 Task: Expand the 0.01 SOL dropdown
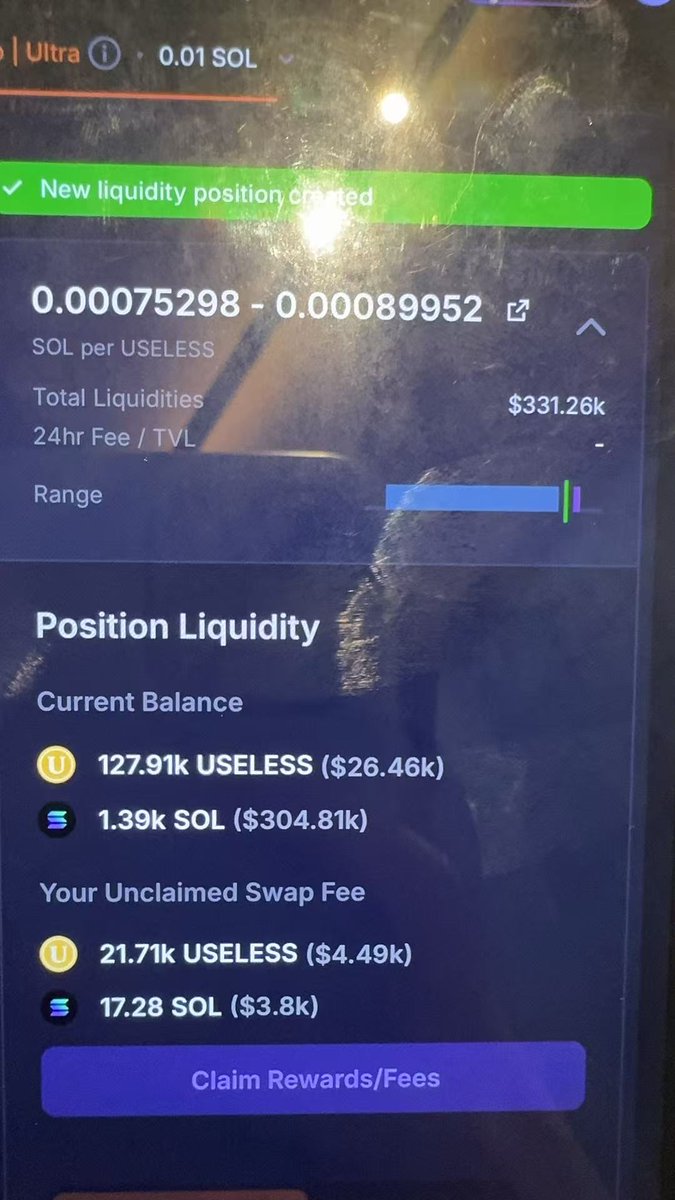(287, 59)
